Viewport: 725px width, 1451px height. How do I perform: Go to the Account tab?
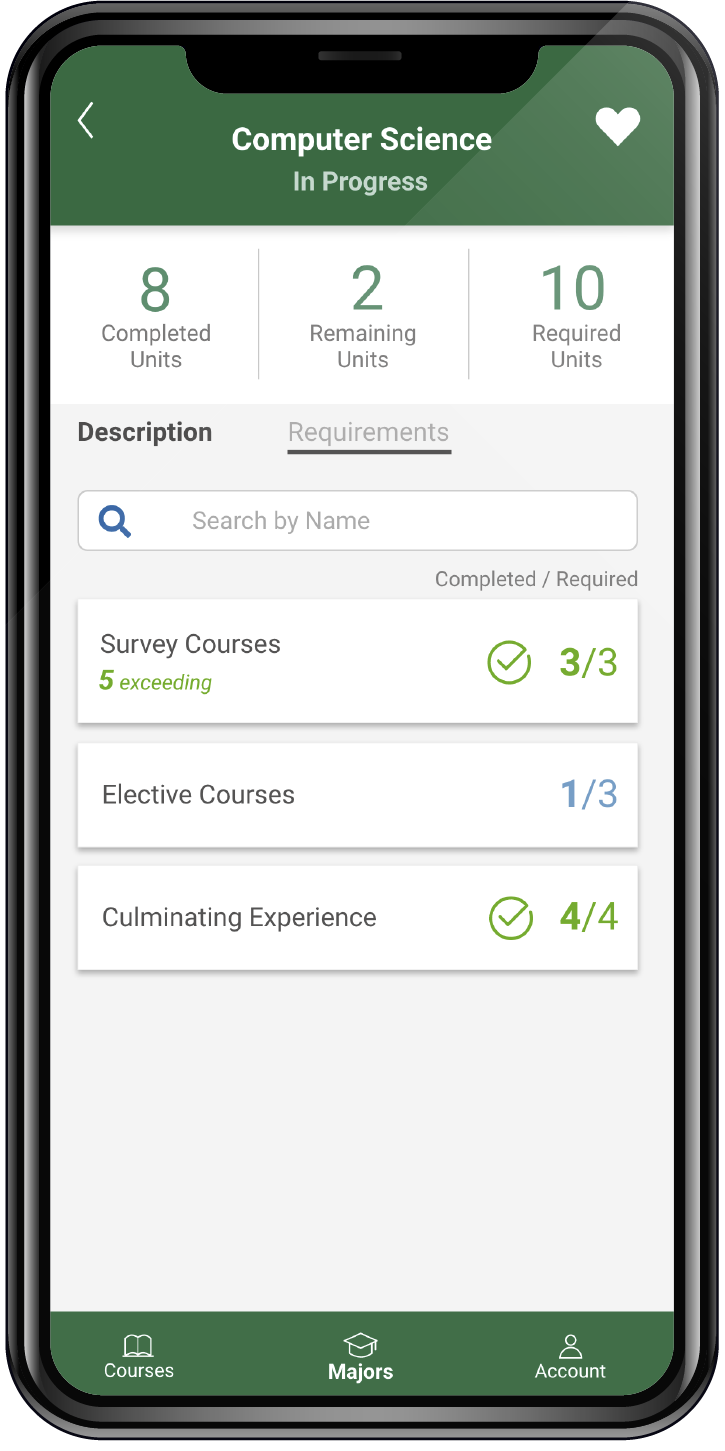point(570,1357)
